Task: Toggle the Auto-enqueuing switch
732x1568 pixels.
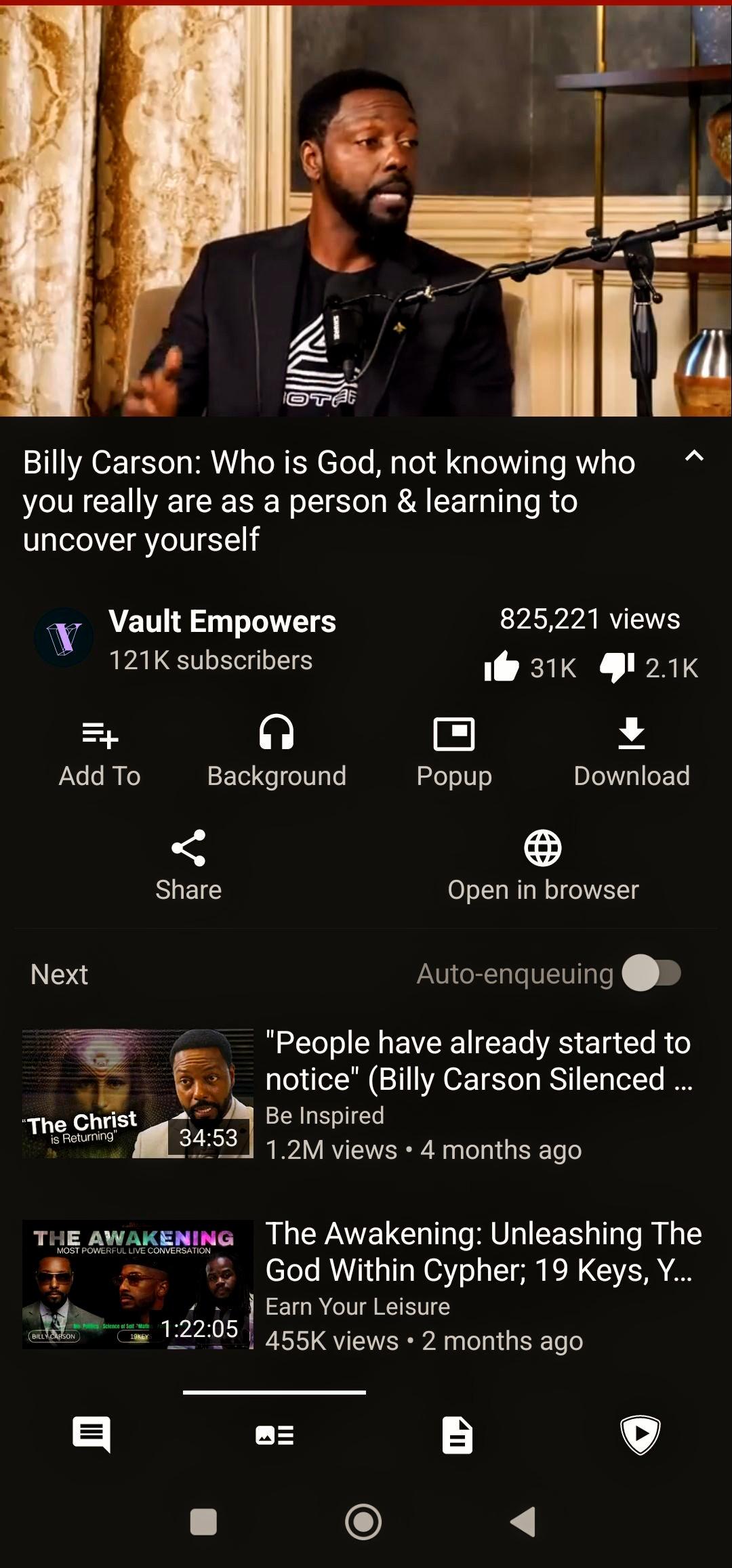Action: (651, 973)
